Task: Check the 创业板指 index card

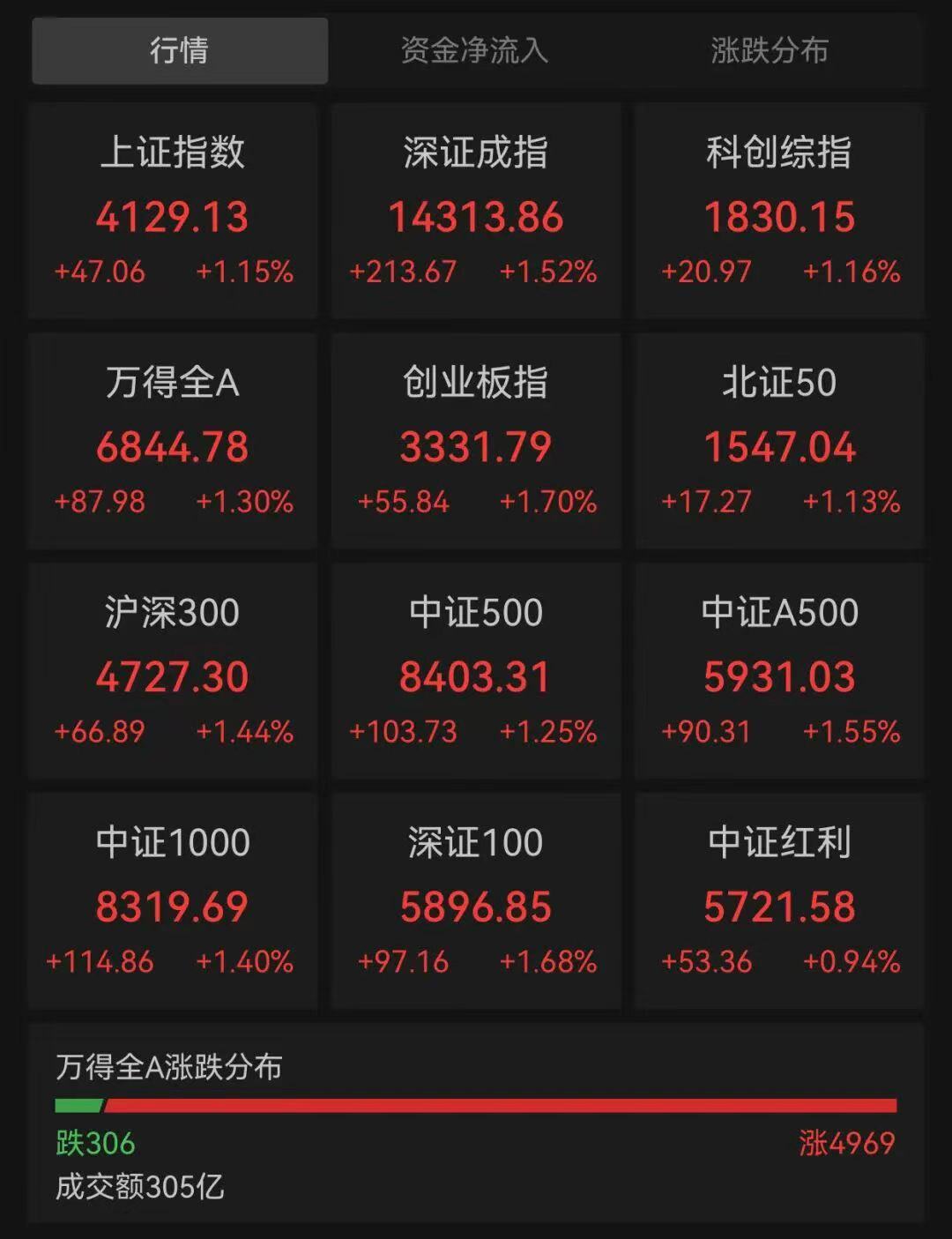Action: click(476, 440)
